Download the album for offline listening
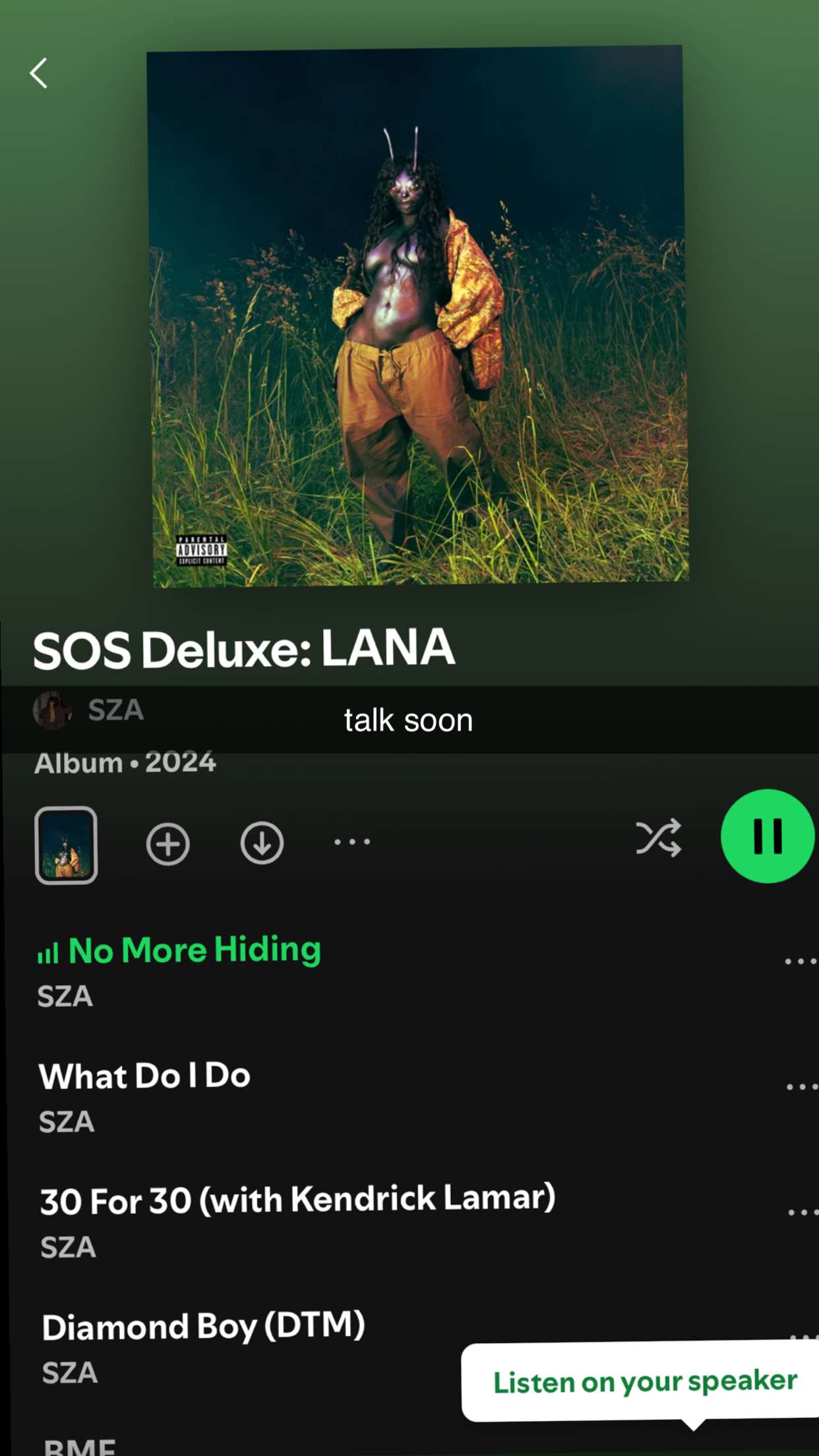The image size is (819, 1456). coord(262,843)
